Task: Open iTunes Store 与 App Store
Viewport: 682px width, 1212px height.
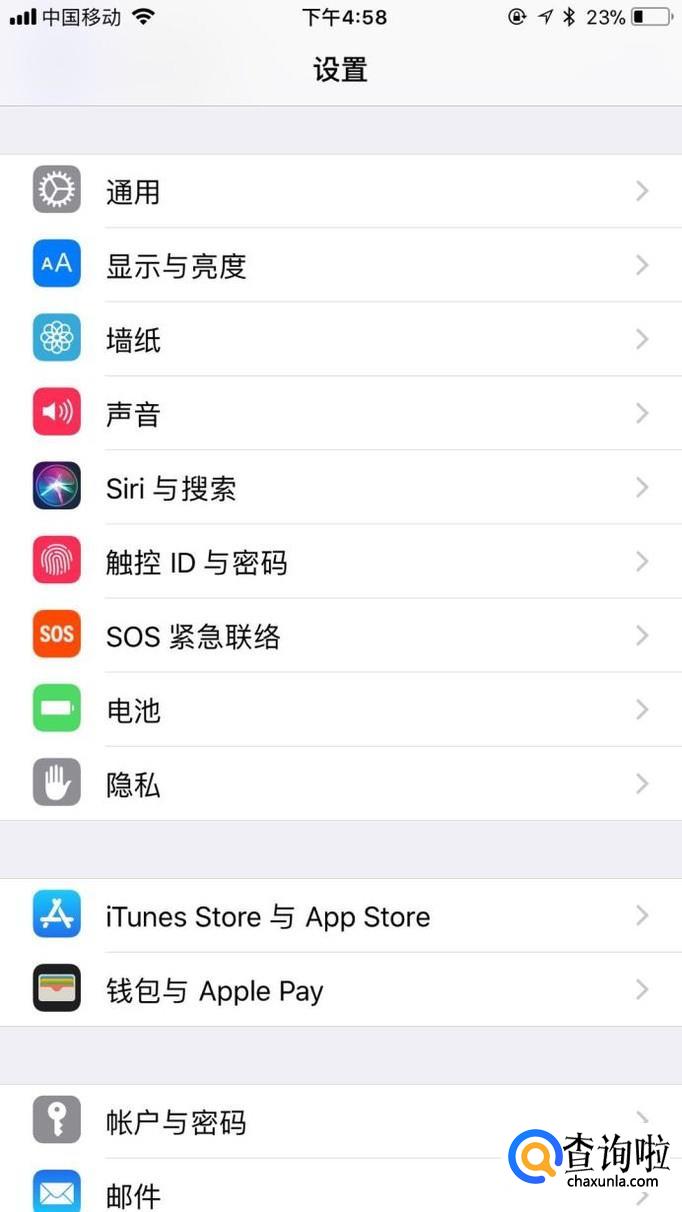Action: pos(340,916)
